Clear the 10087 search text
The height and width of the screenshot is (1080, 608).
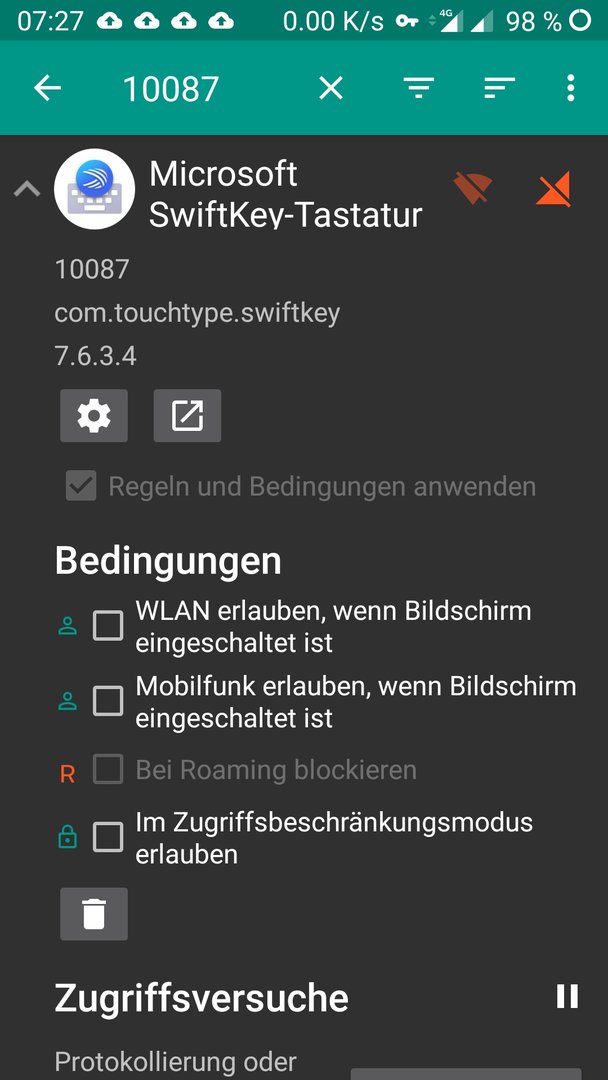tap(331, 88)
